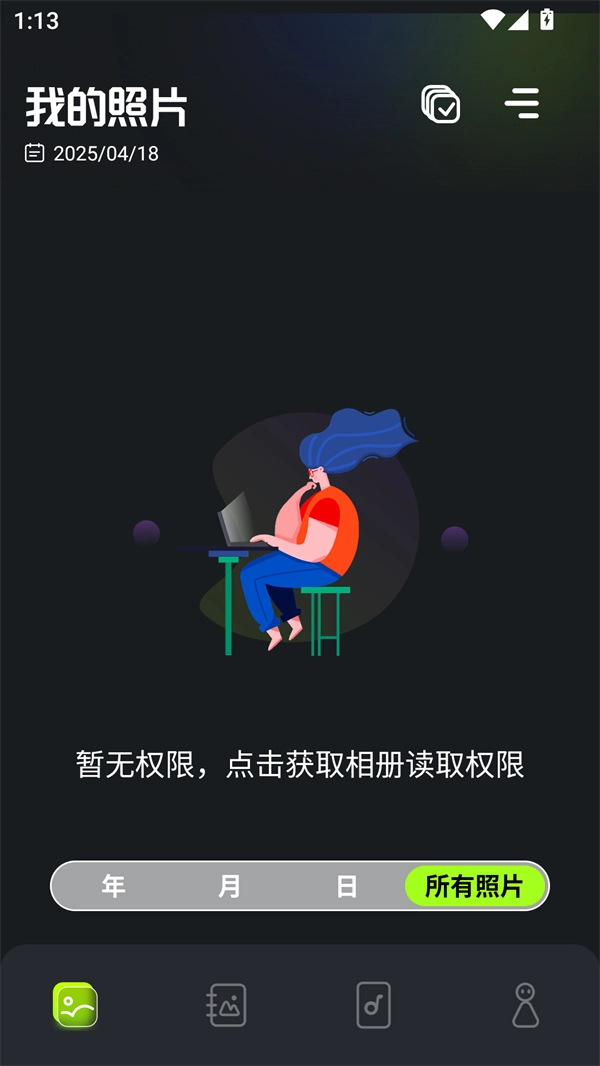Tap the message to grant album permission
The width and height of the screenshot is (600, 1066).
(300, 765)
